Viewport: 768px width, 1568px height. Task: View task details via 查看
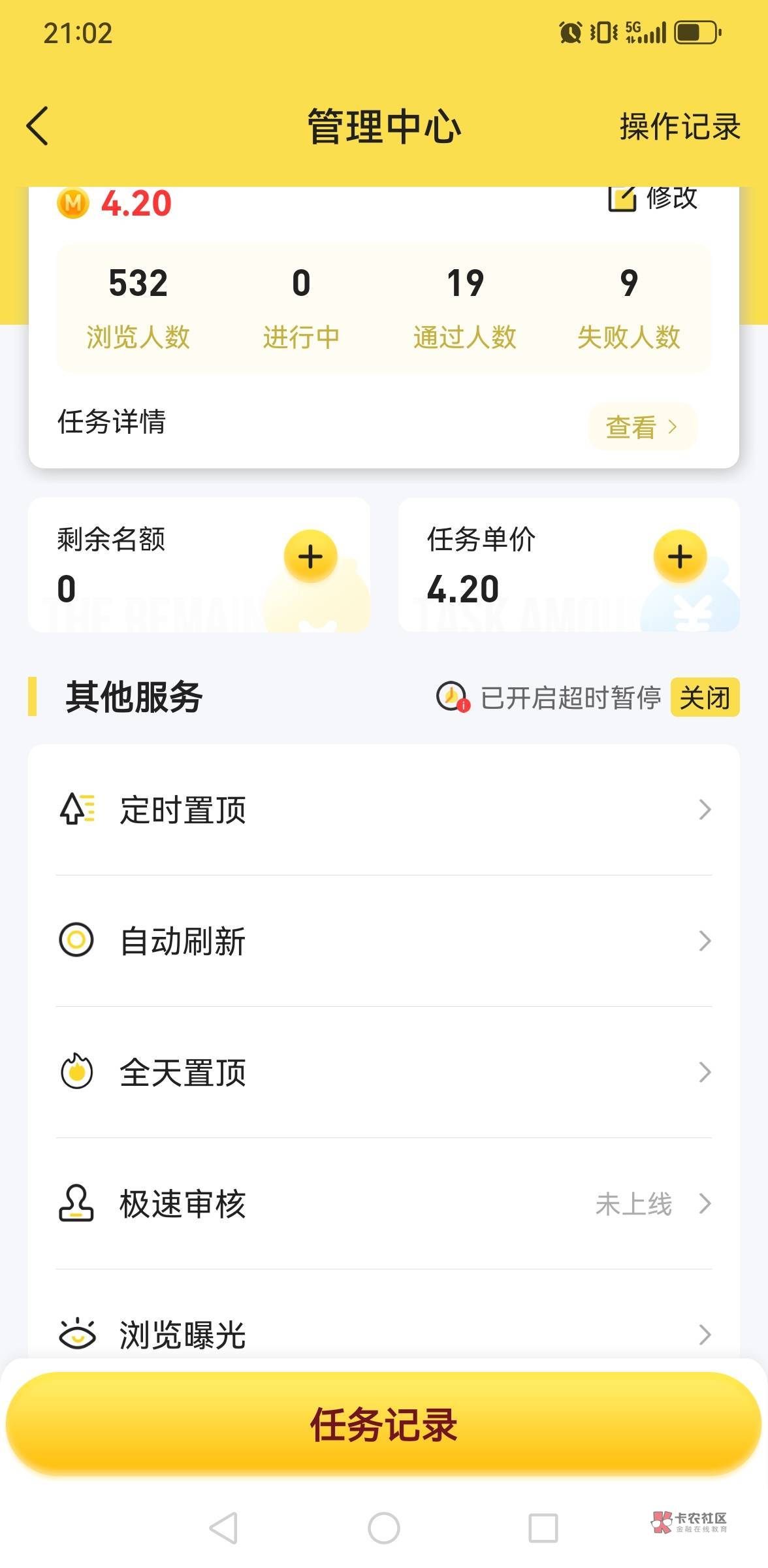point(643,427)
